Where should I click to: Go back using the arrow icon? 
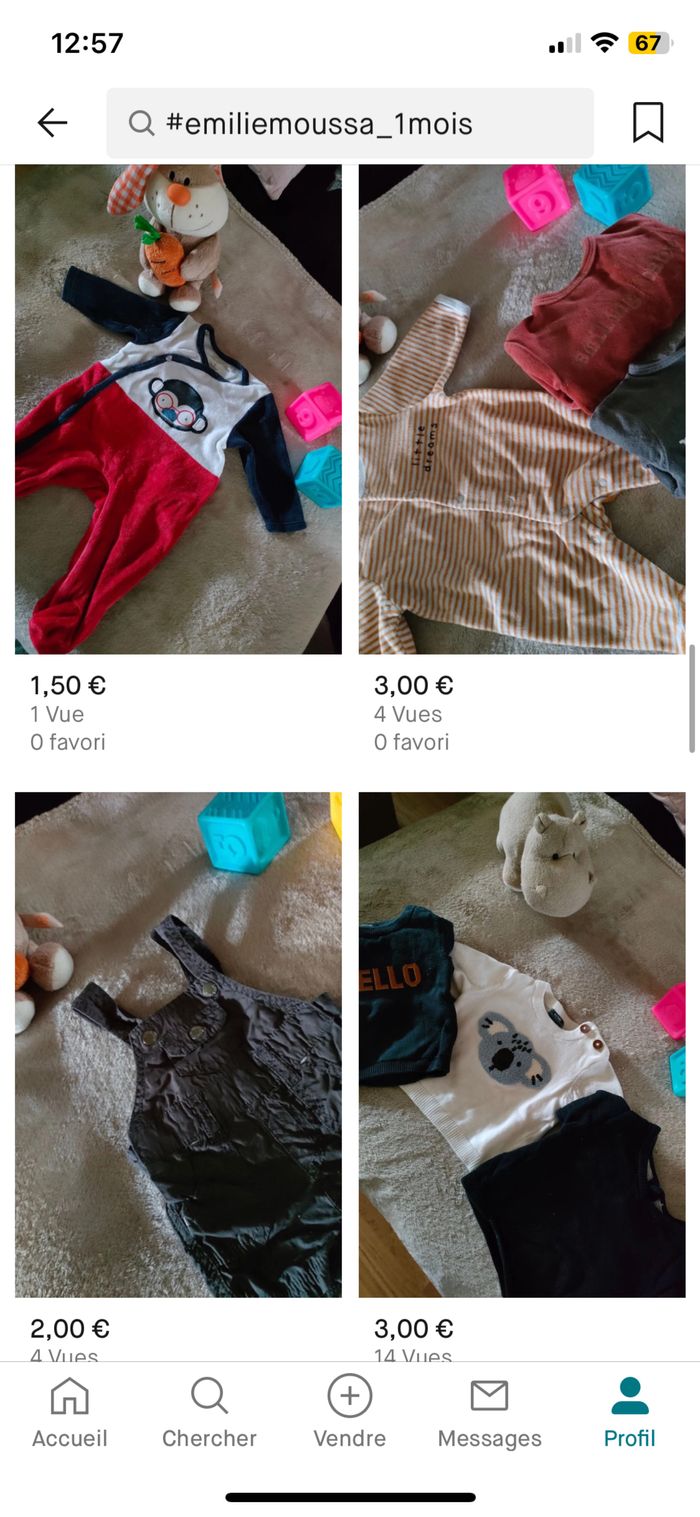coord(52,123)
